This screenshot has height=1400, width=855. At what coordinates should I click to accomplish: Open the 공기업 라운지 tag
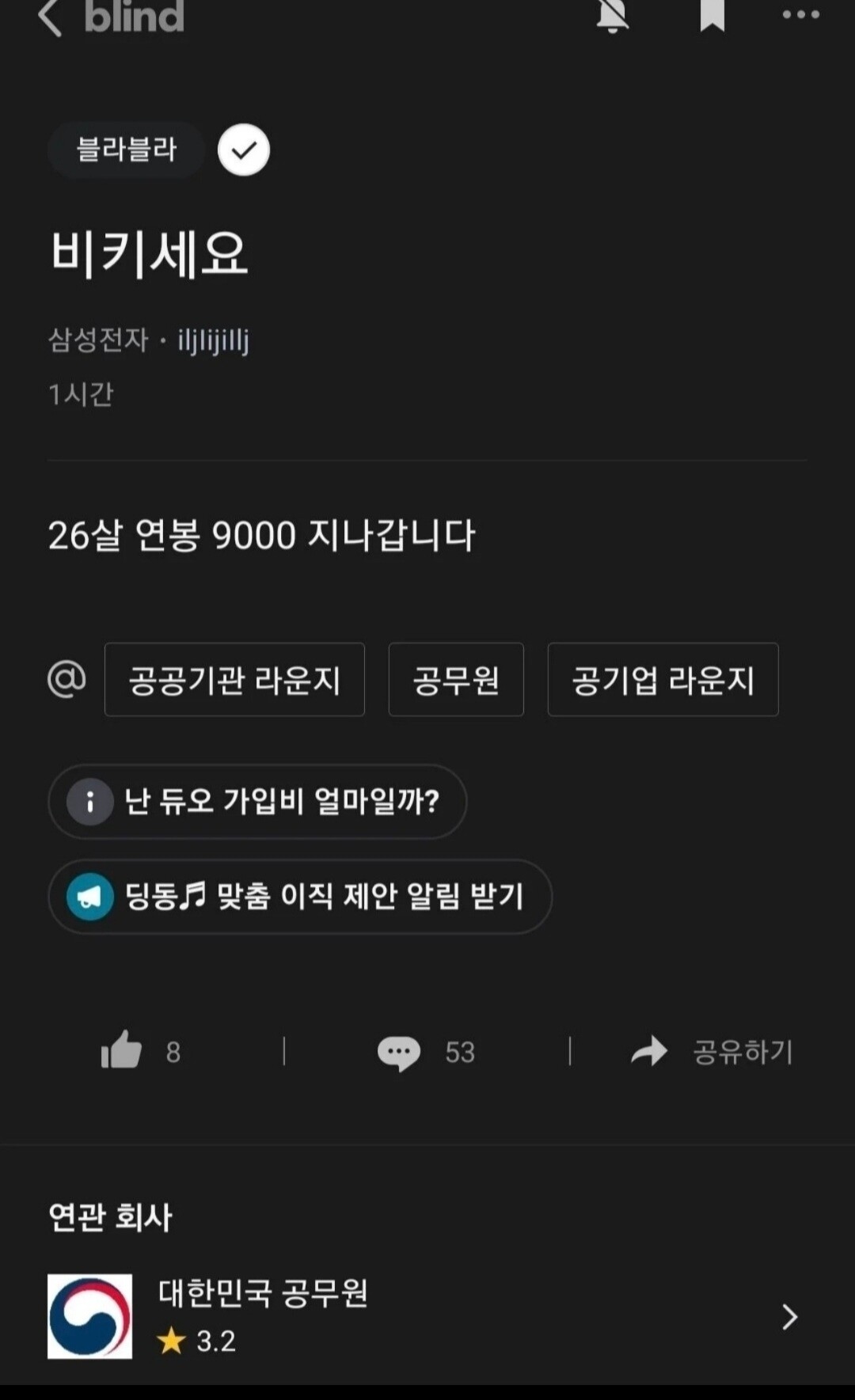[x=663, y=679]
